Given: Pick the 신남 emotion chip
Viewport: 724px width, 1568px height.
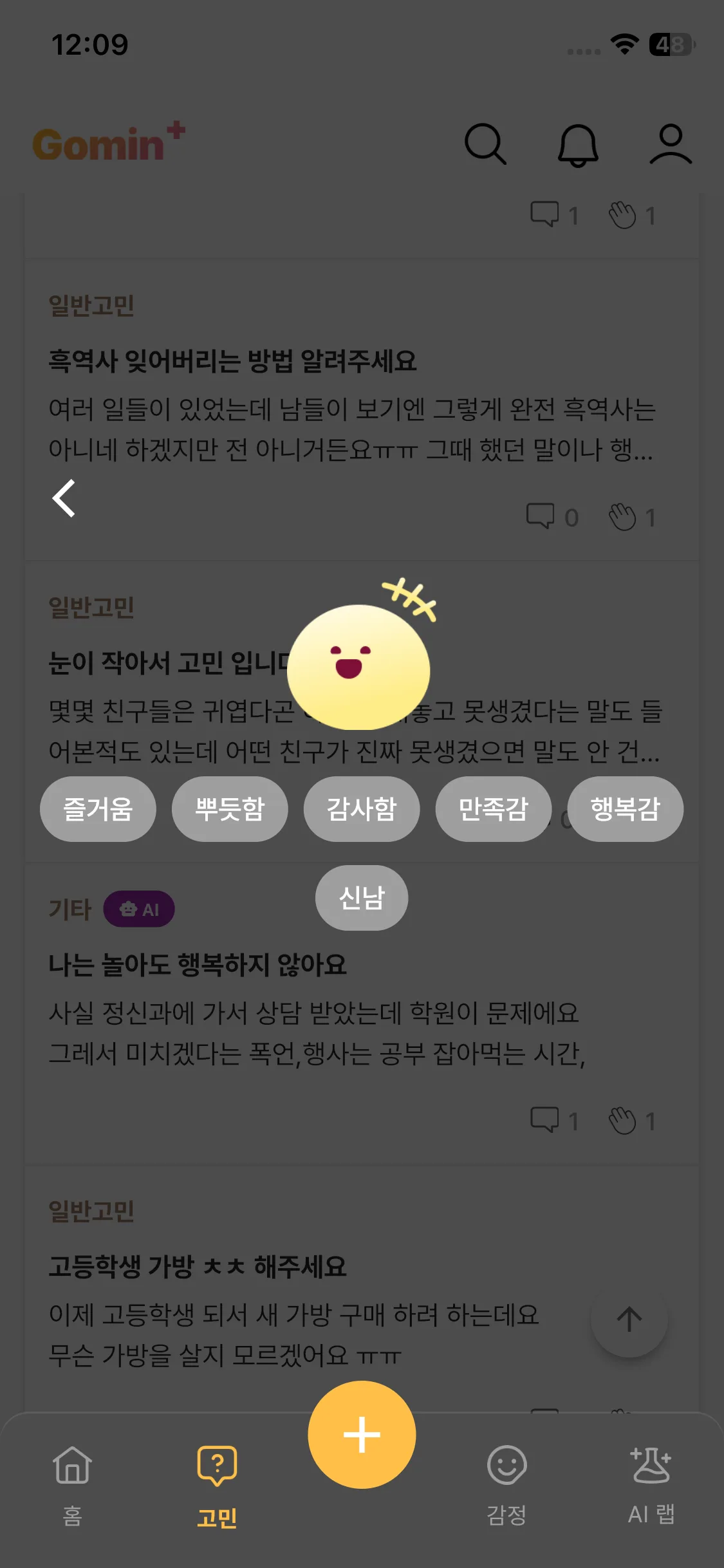Looking at the screenshot, I should [x=362, y=897].
